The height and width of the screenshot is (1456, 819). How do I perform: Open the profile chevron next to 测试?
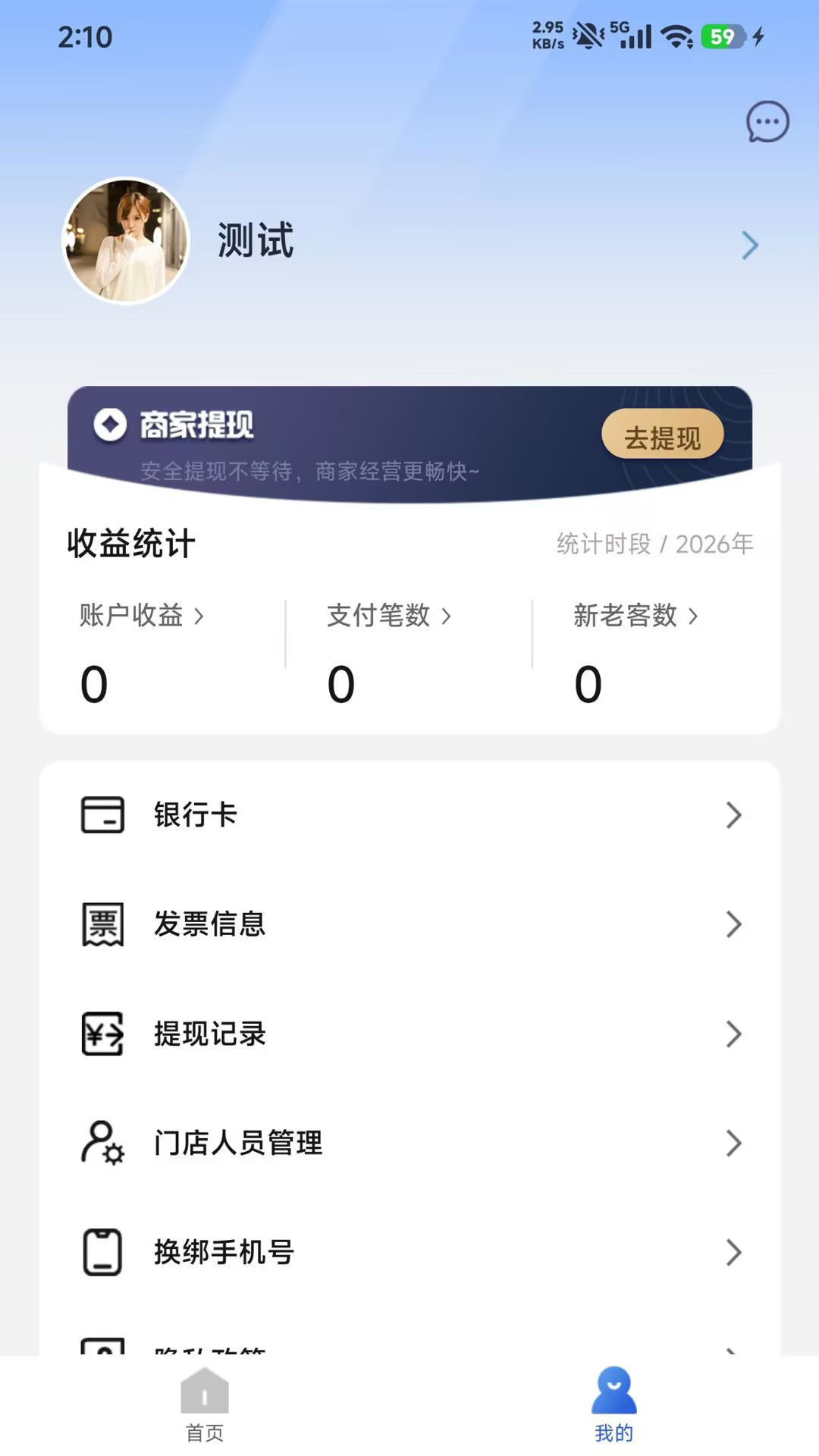(x=749, y=244)
